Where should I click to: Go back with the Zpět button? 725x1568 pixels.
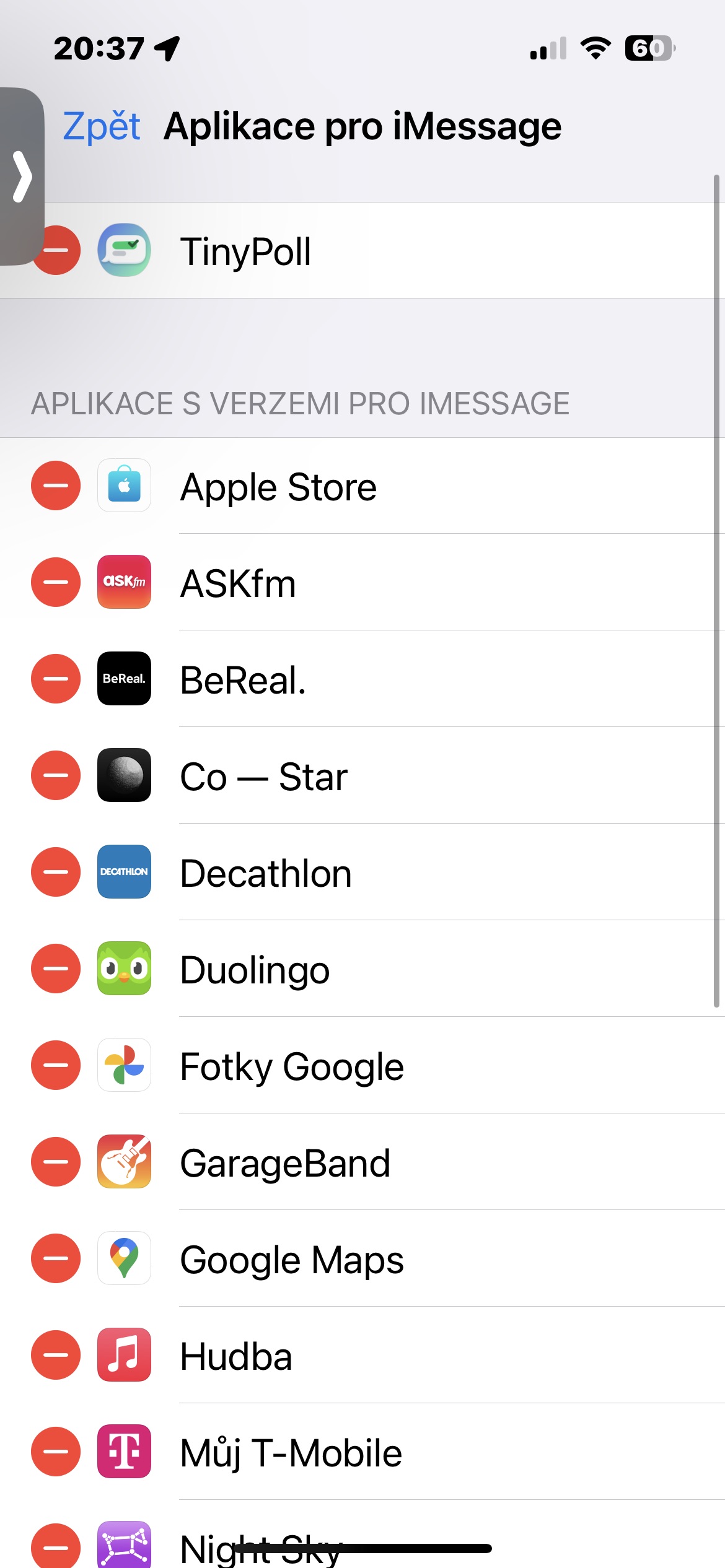coord(102,126)
